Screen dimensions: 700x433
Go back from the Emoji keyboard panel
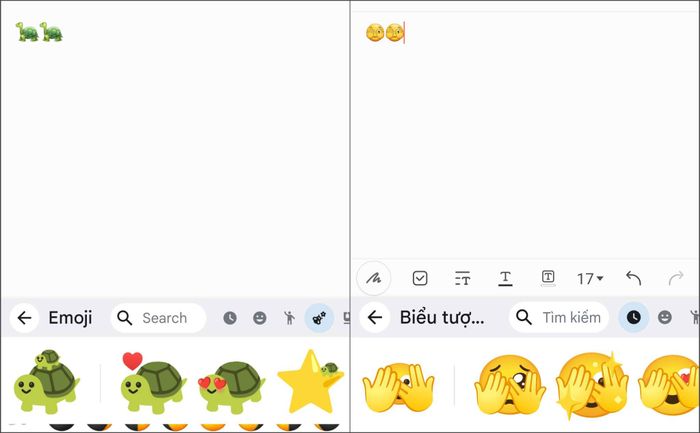click(x=25, y=318)
